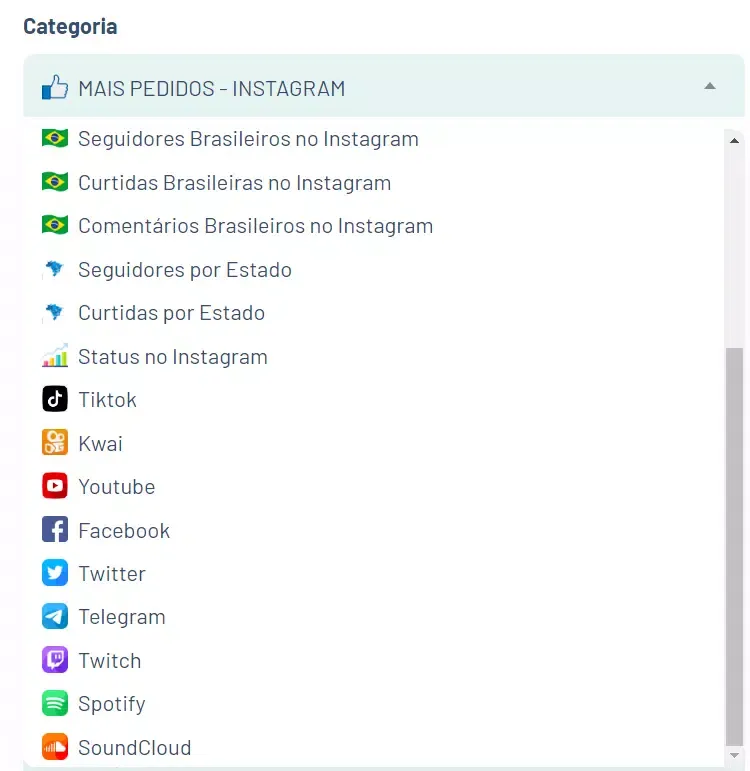The height and width of the screenshot is (771, 750).
Task: Tap the scrollbar up arrow
Action: click(735, 141)
